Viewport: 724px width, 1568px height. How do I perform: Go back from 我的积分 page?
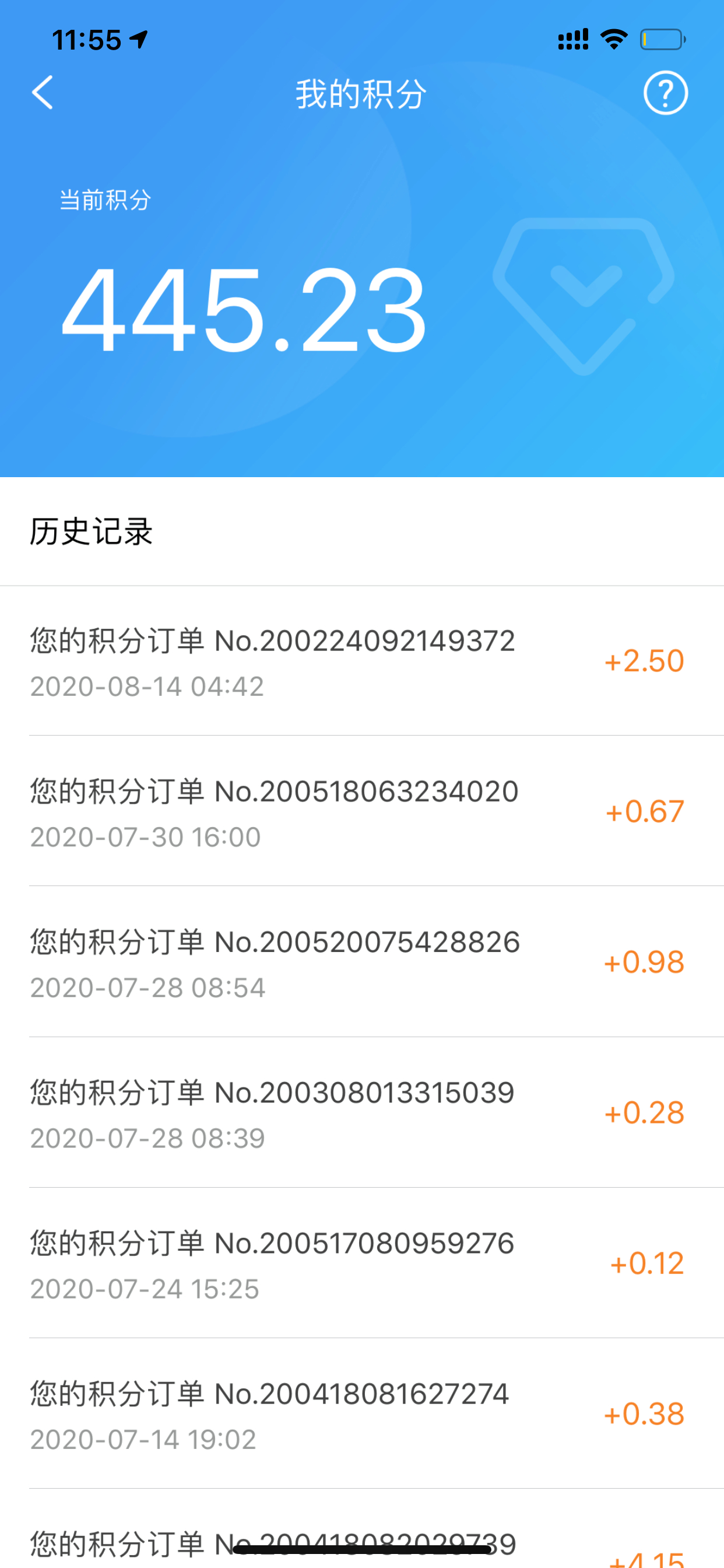(x=43, y=93)
